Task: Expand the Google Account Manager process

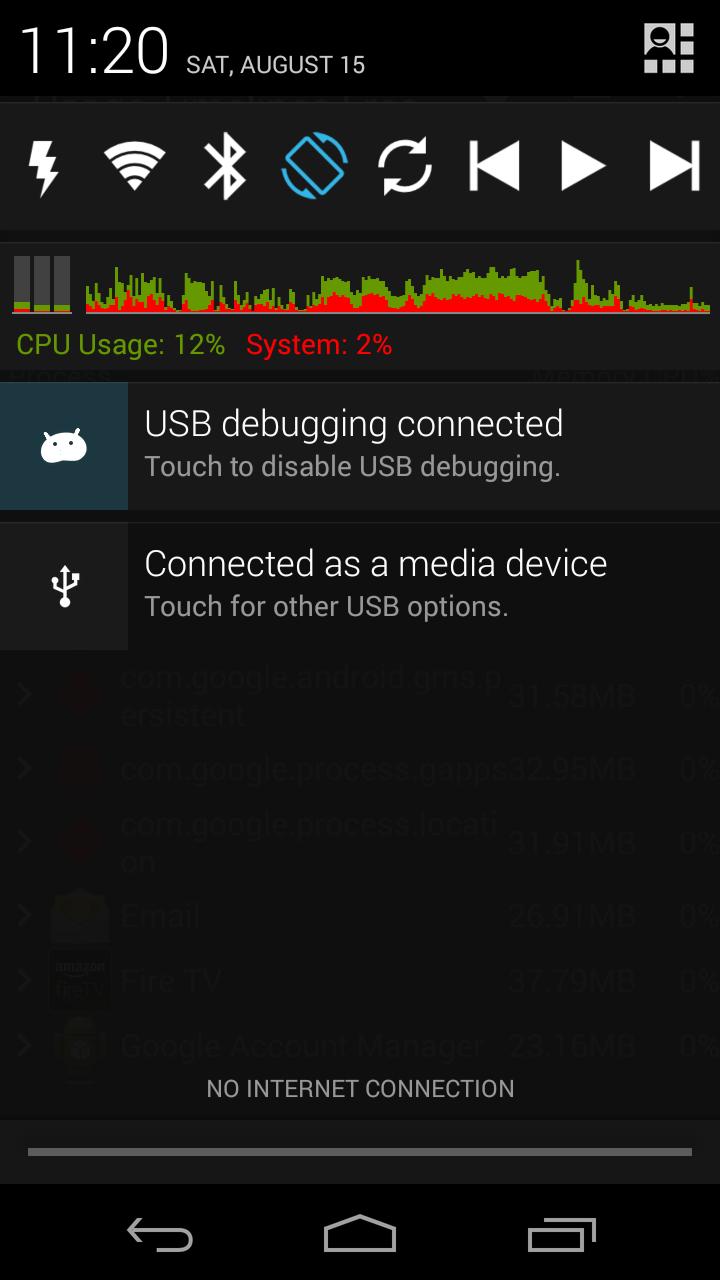Action: click(22, 1045)
